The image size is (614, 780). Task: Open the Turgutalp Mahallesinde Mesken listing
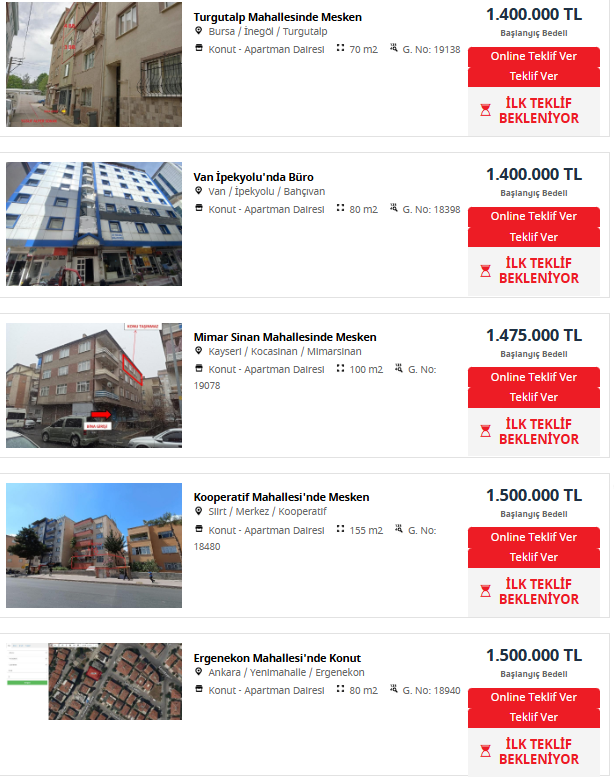point(277,17)
